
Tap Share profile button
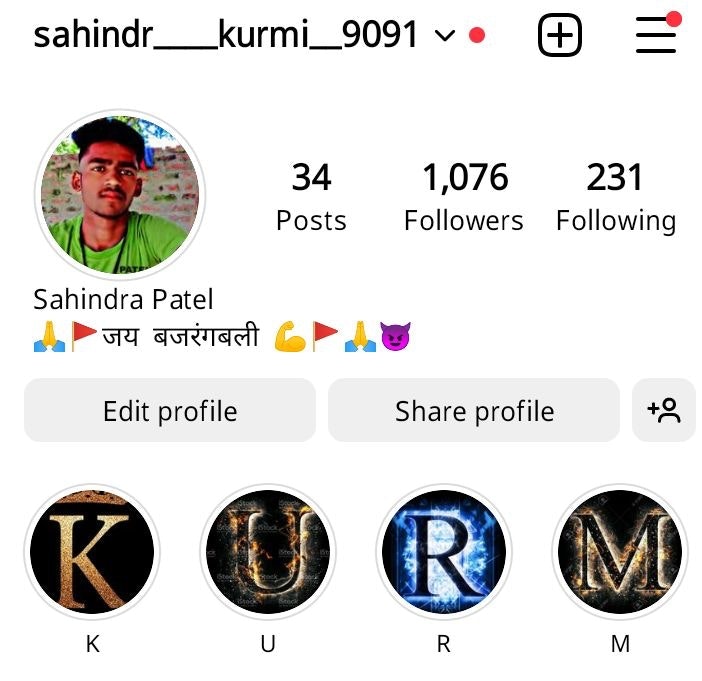click(474, 411)
